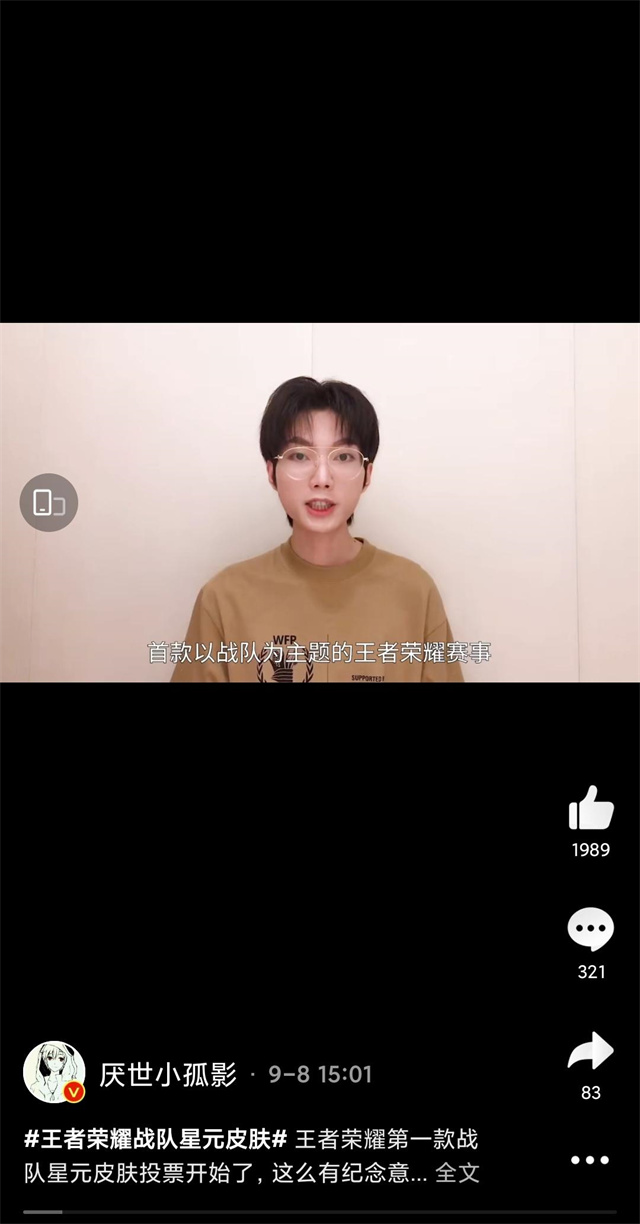Seek along the video progress bar
Image resolution: width=640 pixels, height=1224 pixels.
(x=320, y=1212)
